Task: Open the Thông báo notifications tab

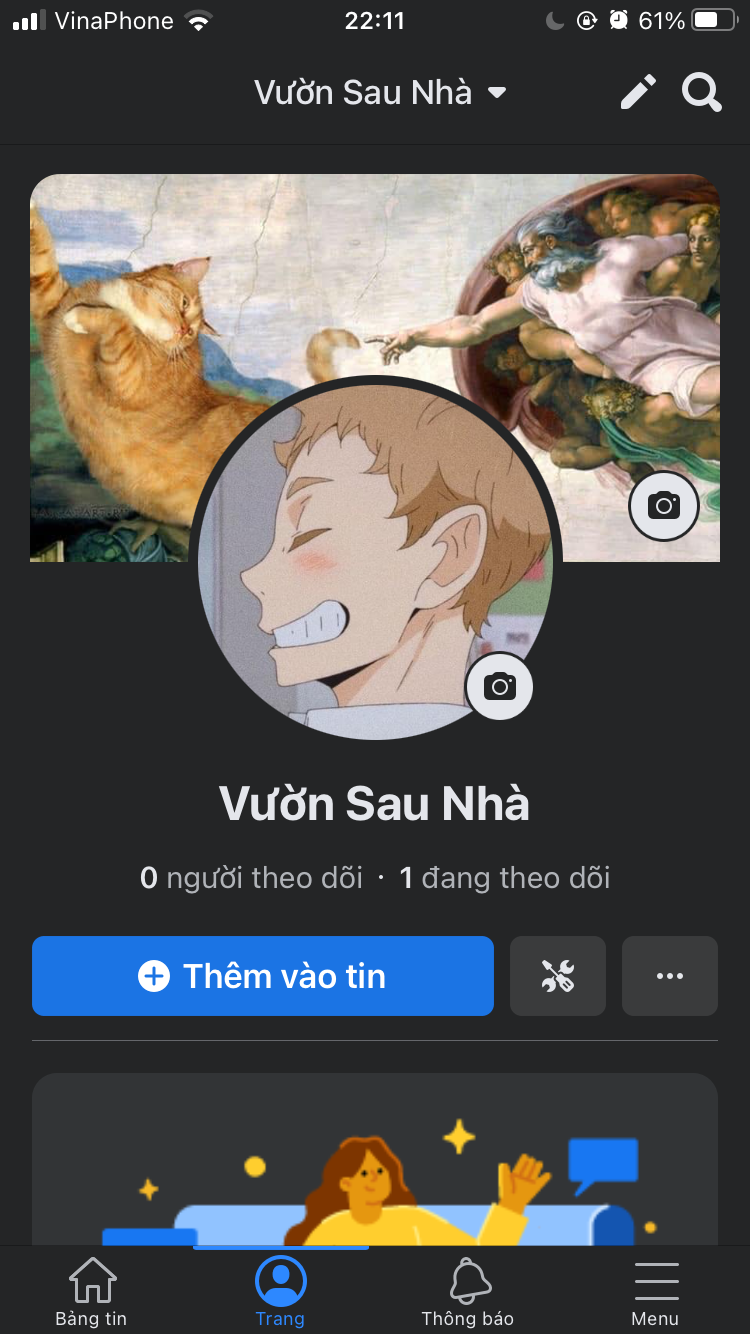Action: click(468, 1292)
